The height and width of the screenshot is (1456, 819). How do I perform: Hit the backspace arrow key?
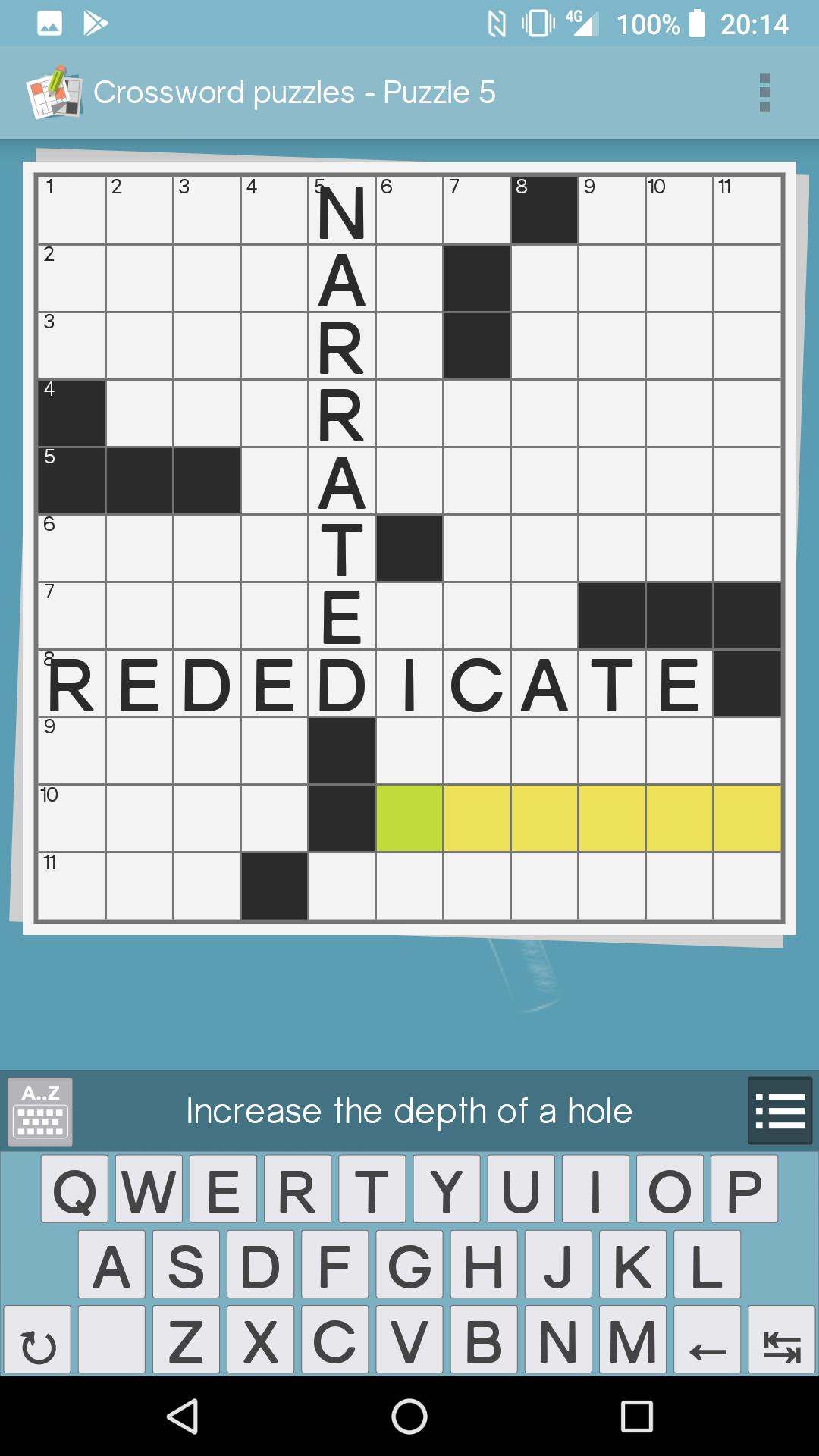coord(707,1340)
